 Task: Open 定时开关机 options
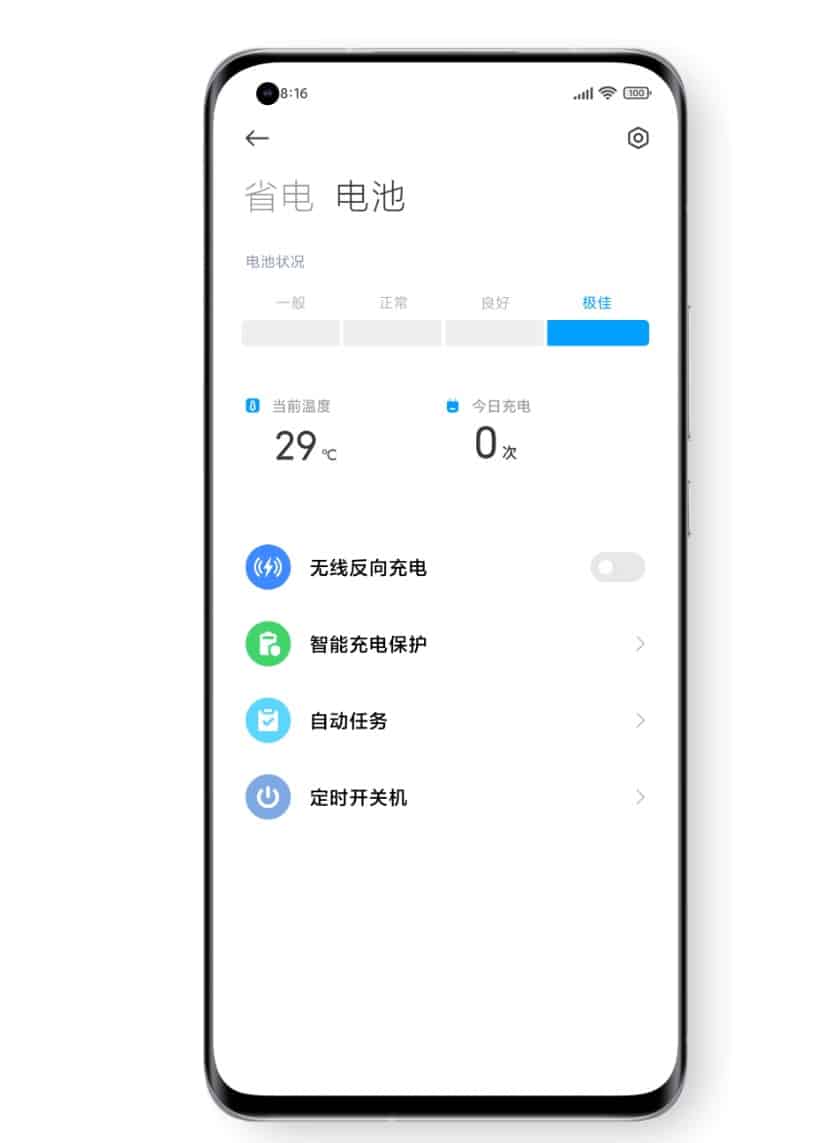[445, 798]
